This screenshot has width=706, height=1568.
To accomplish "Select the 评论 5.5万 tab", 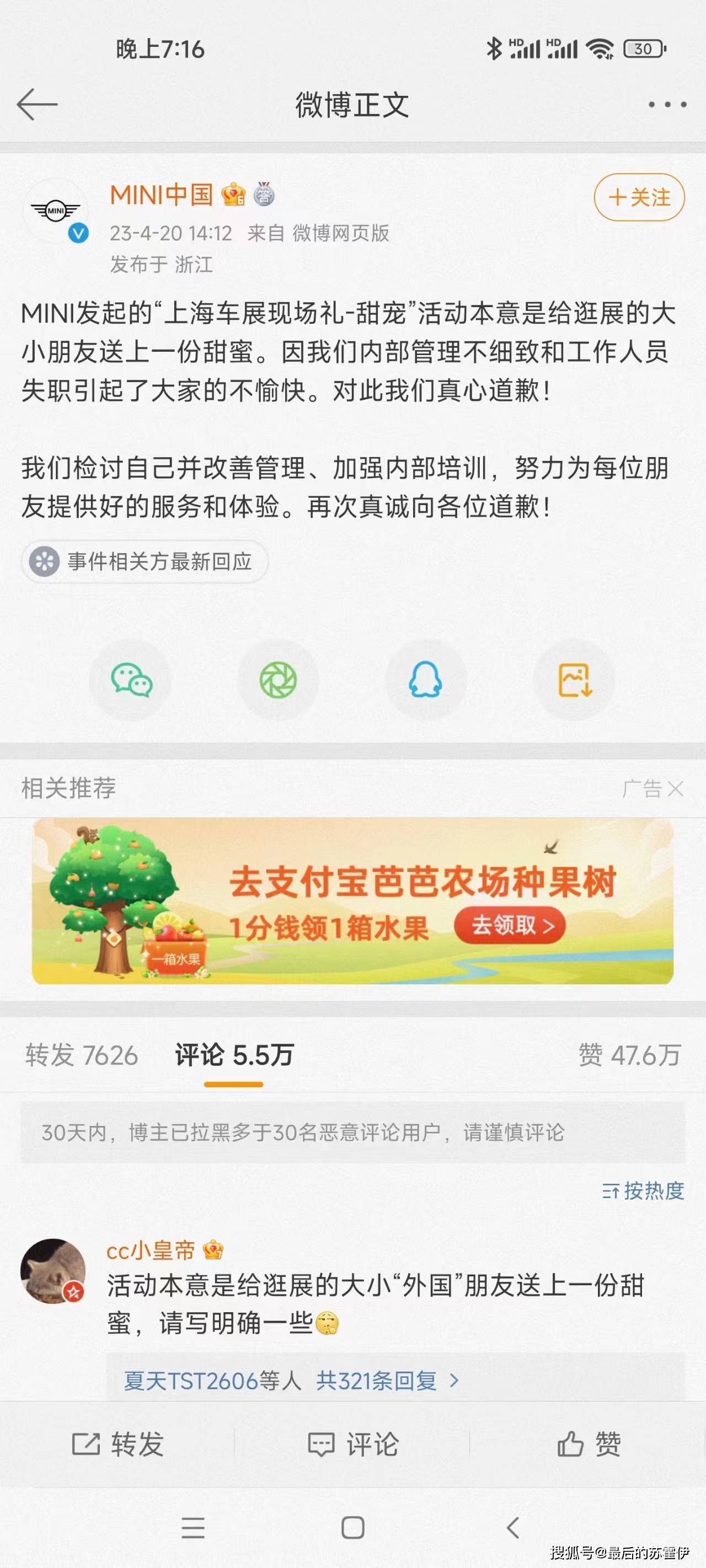I will tap(234, 1055).
